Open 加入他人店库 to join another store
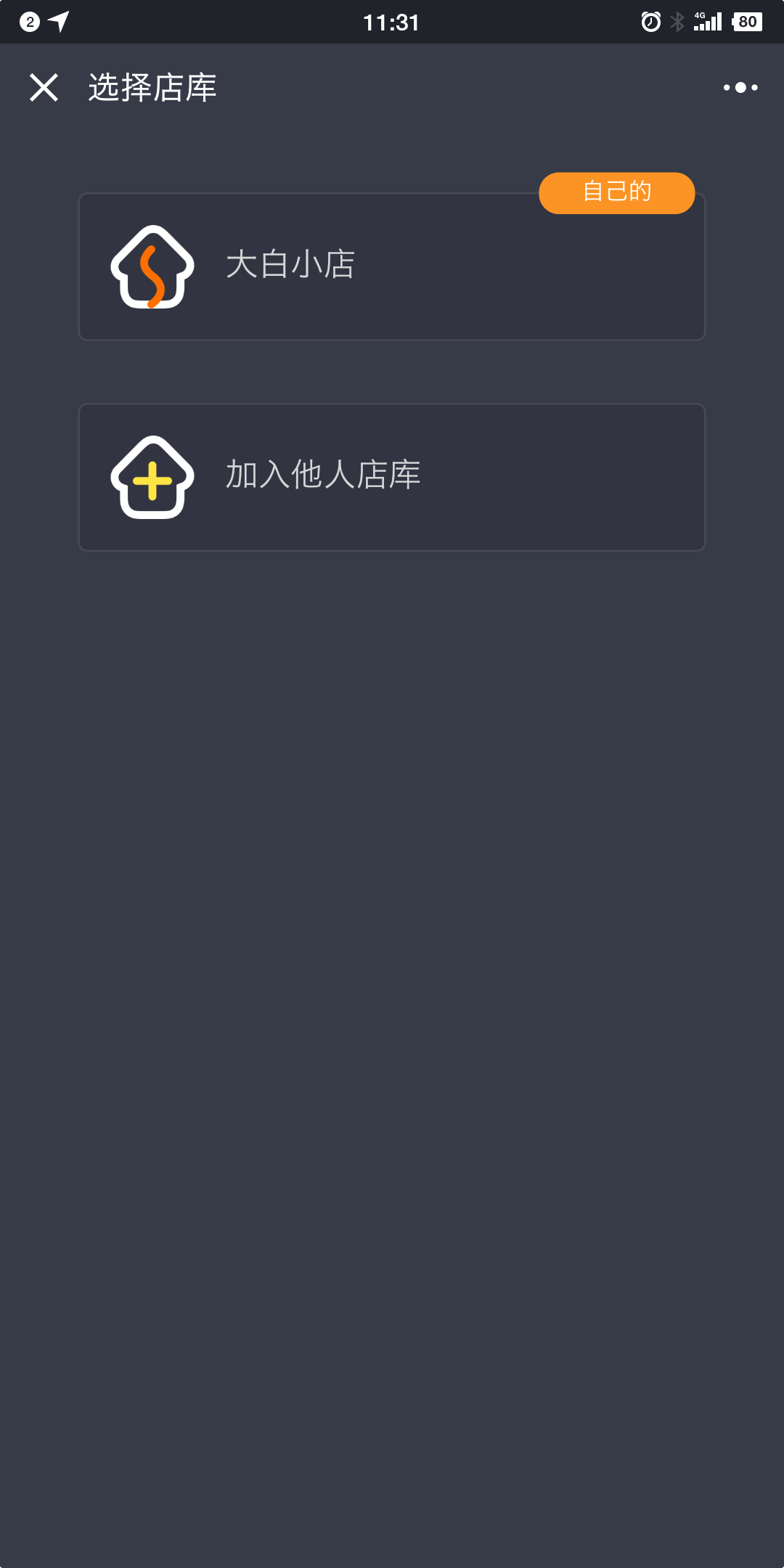The width and height of the screenshot is (784, 1568). 391,477
